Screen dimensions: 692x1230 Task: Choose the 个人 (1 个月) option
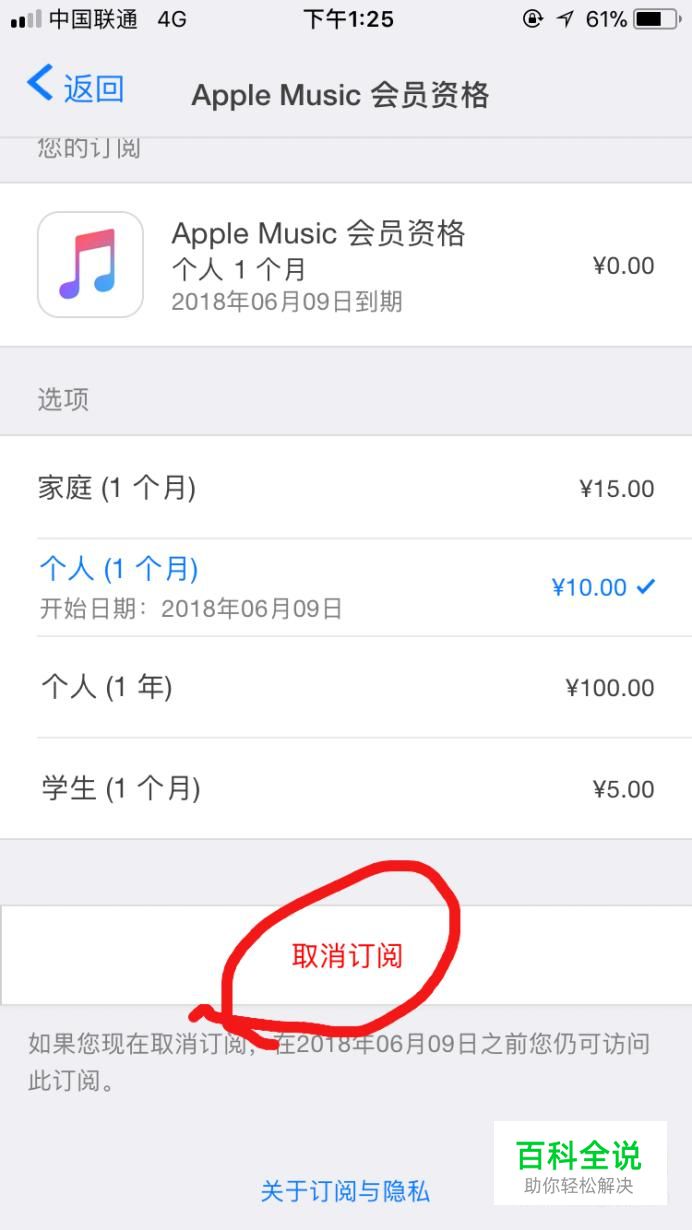(346, 587)
